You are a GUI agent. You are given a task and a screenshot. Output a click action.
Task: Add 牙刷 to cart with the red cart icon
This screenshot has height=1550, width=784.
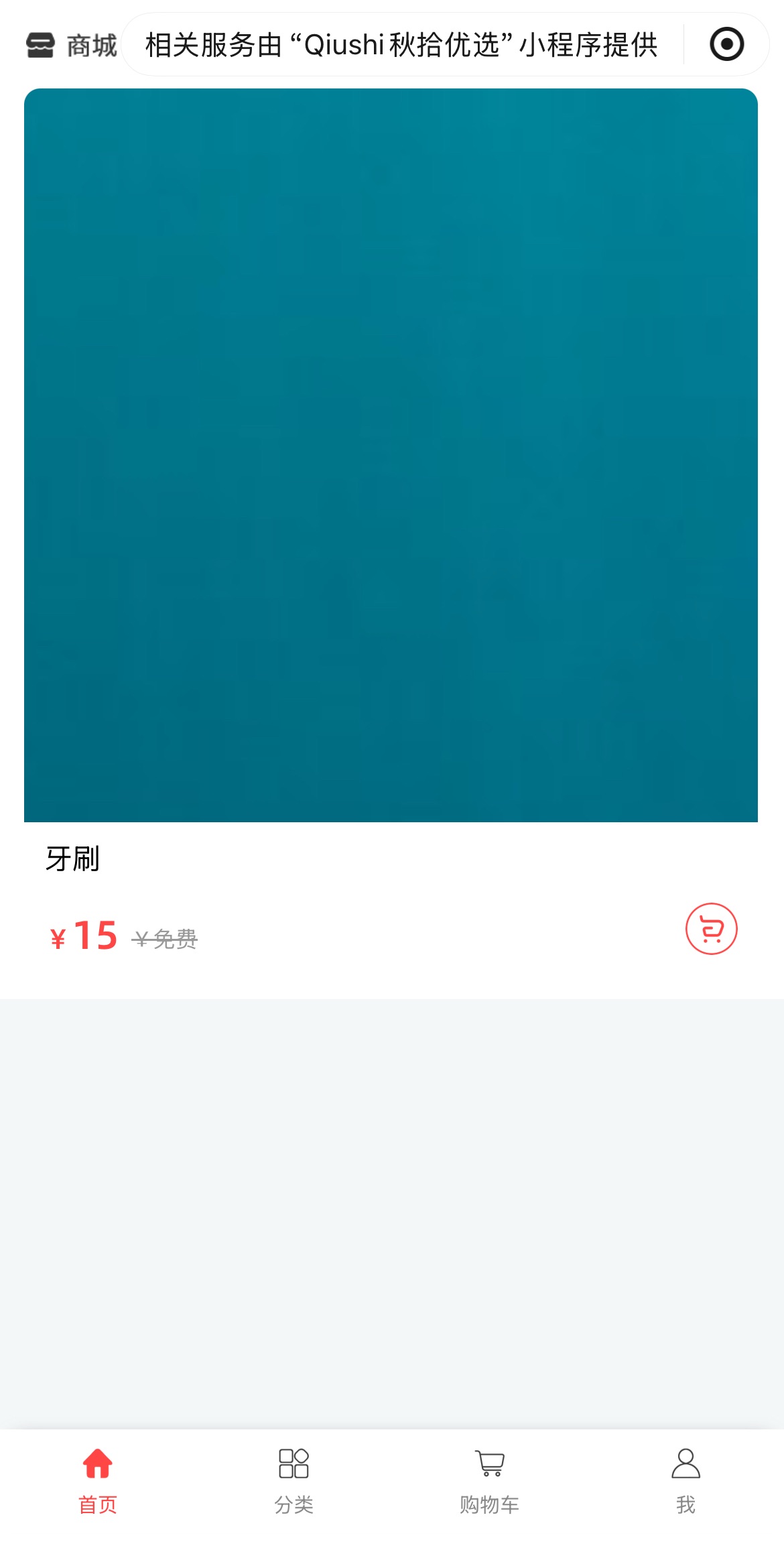point(711,929)
